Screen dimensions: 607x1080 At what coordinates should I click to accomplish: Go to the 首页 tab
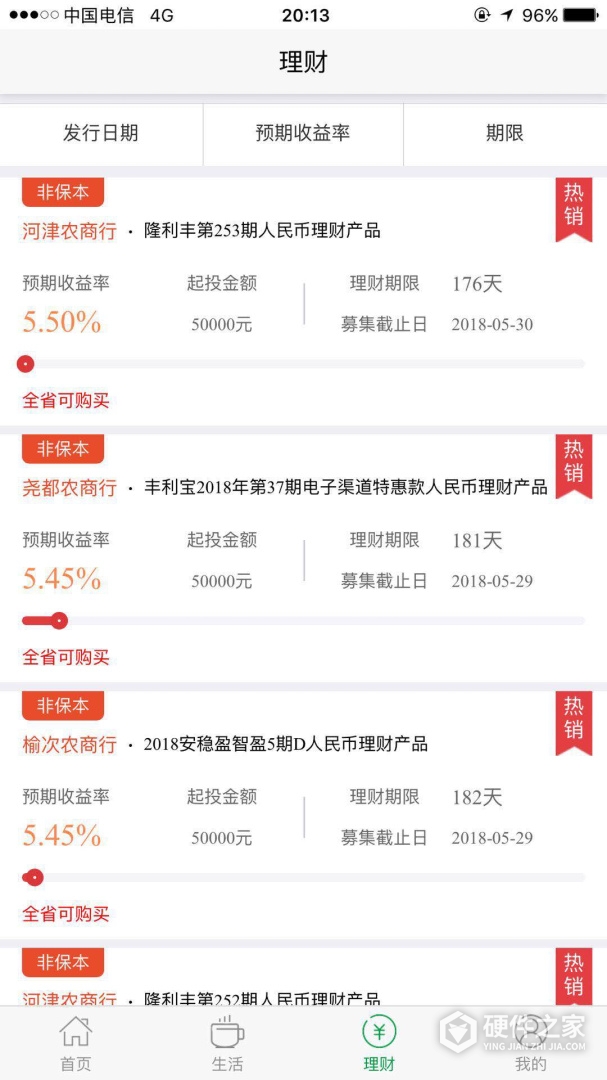76,1042
